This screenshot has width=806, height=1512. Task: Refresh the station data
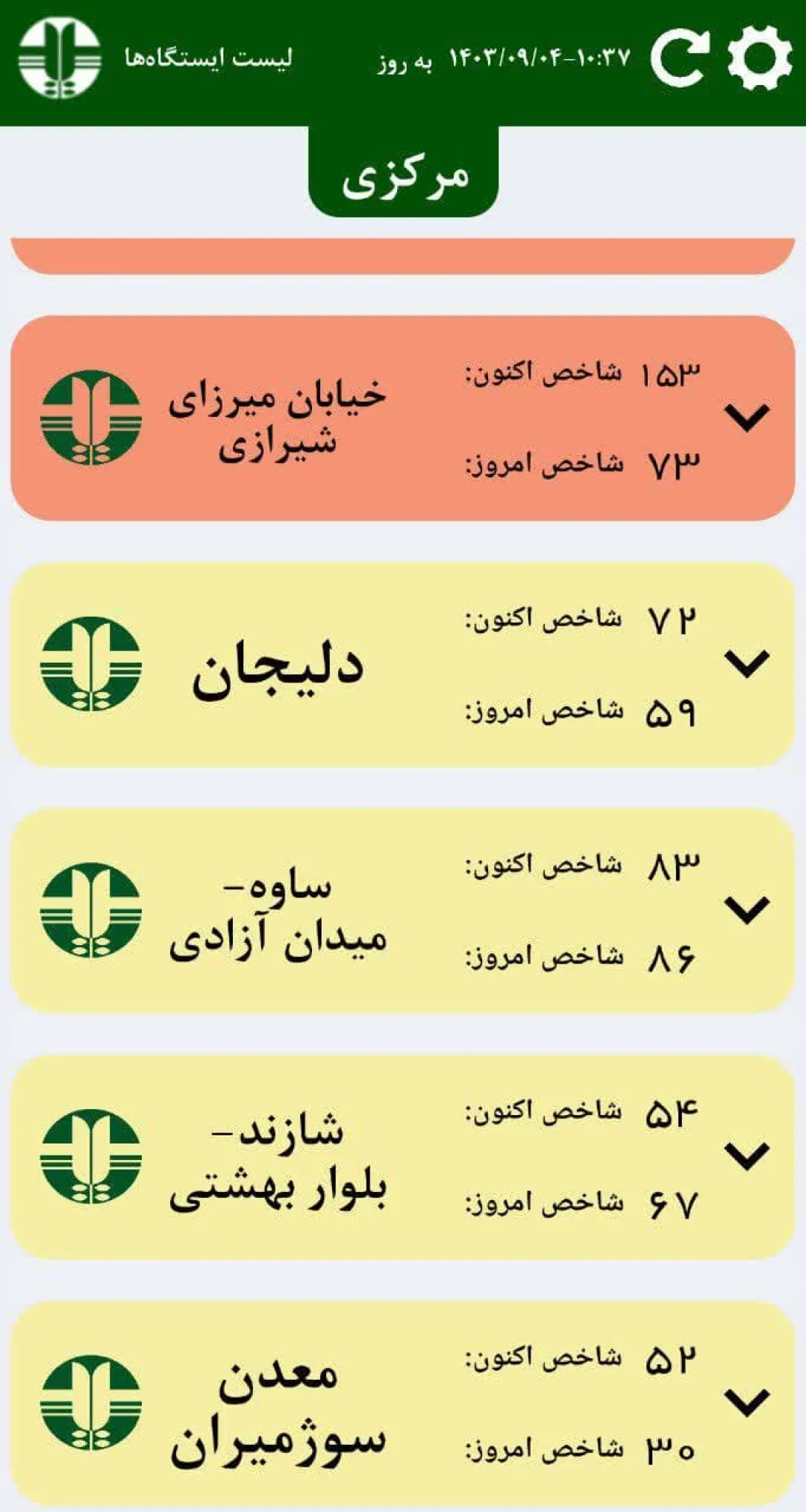[x=679, y=57]
